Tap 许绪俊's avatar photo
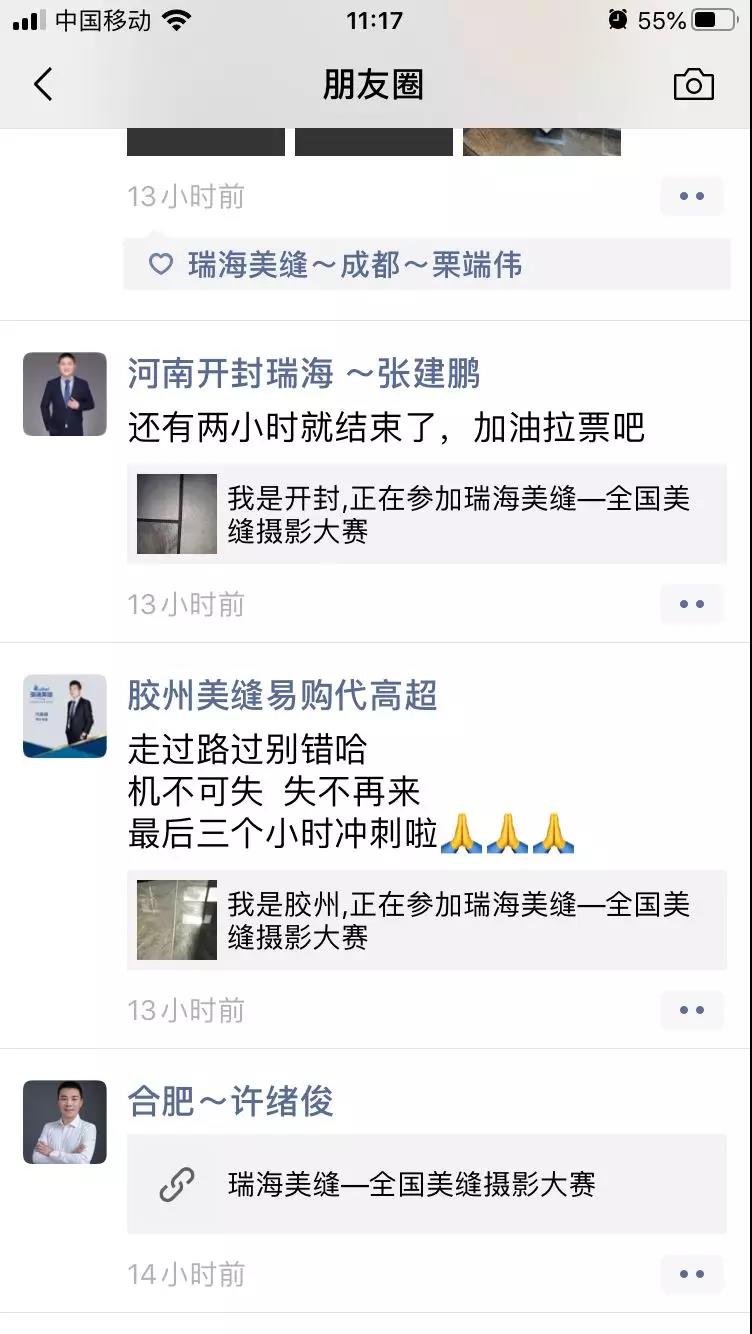This screenshot has height=1334, width=752. [x=65, y=1122]
